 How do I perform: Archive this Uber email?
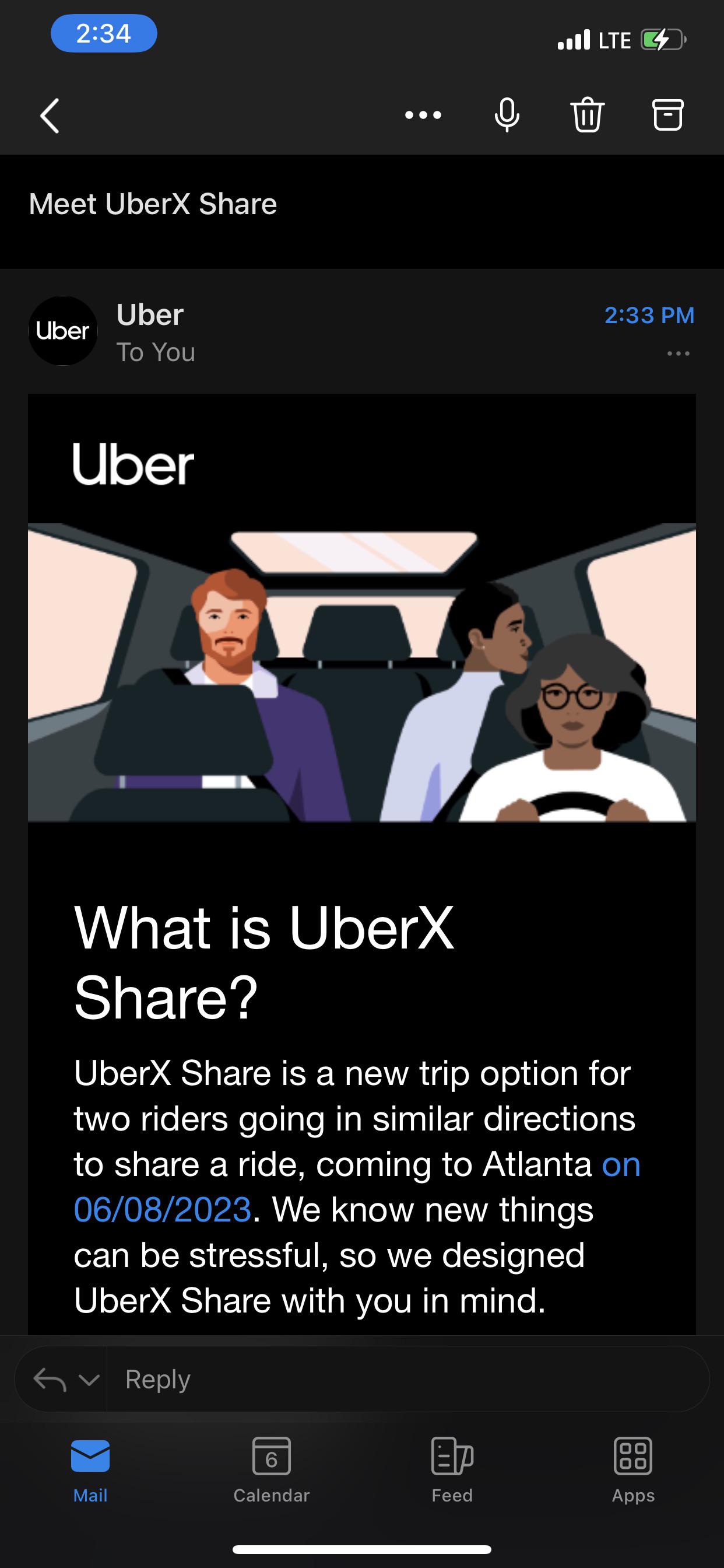coord(667,115)
